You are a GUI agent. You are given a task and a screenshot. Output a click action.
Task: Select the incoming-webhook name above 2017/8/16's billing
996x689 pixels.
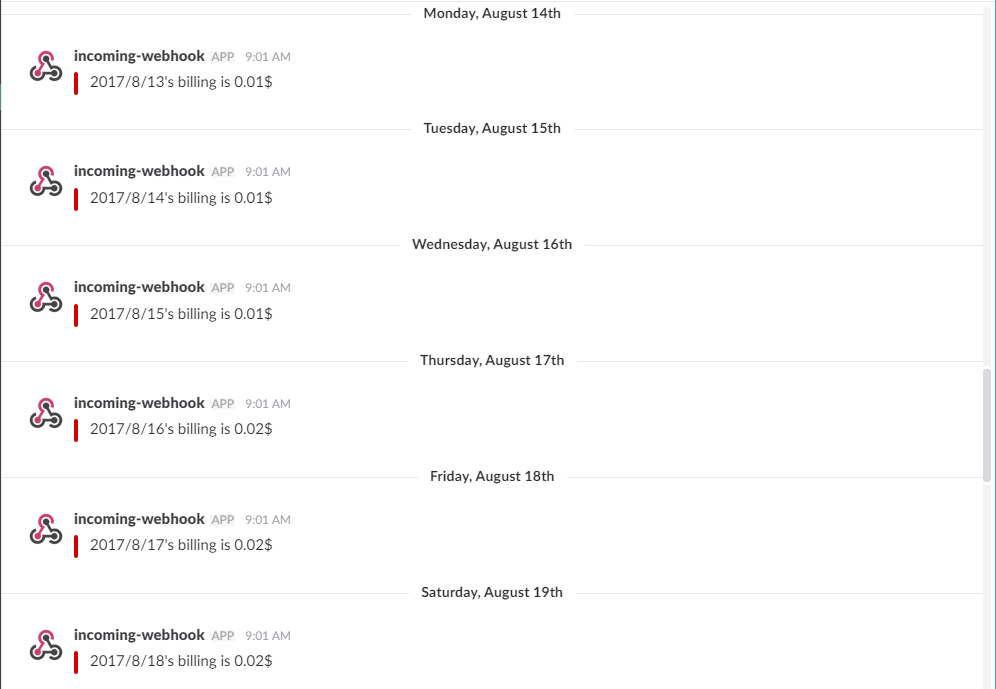click(139, 403)
